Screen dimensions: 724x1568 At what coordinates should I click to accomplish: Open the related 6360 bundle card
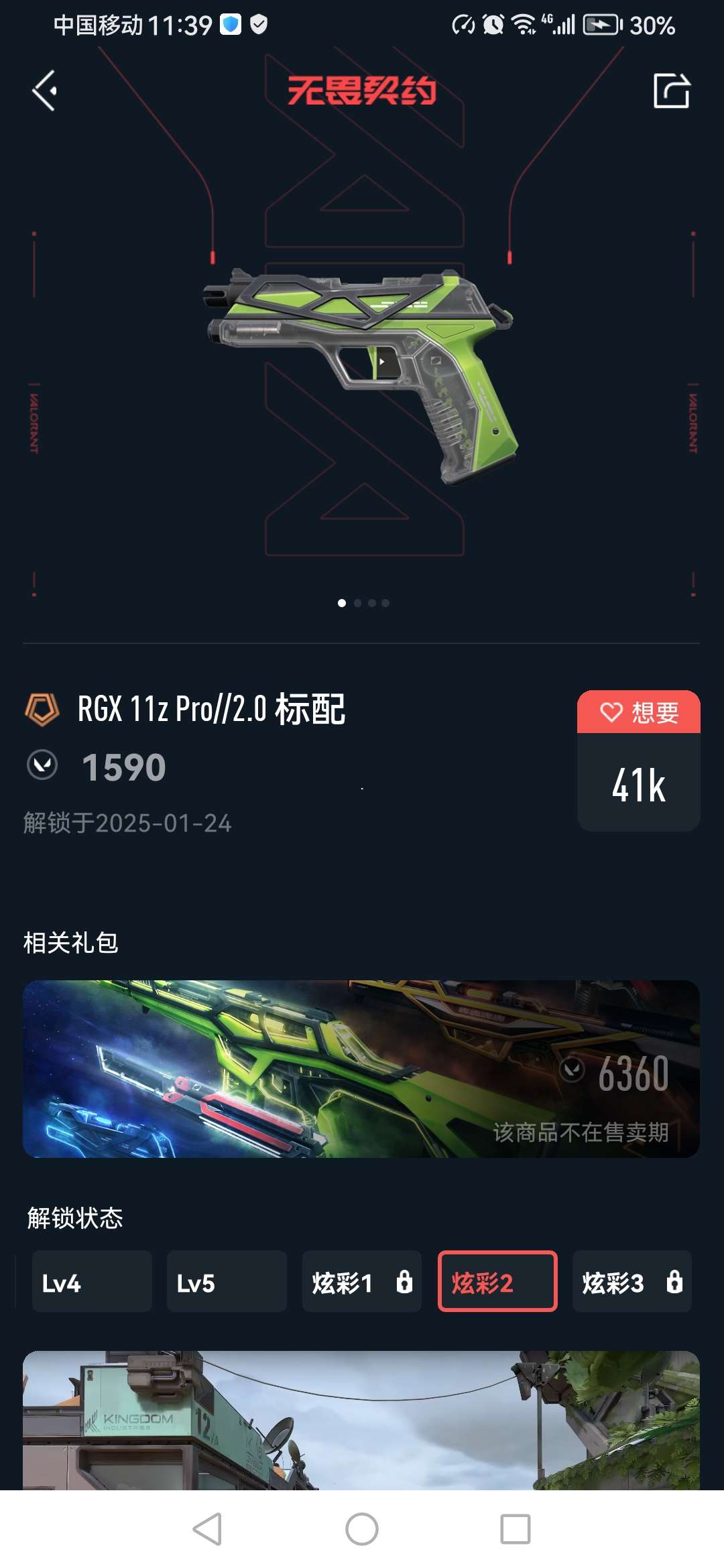(361, 1069)
